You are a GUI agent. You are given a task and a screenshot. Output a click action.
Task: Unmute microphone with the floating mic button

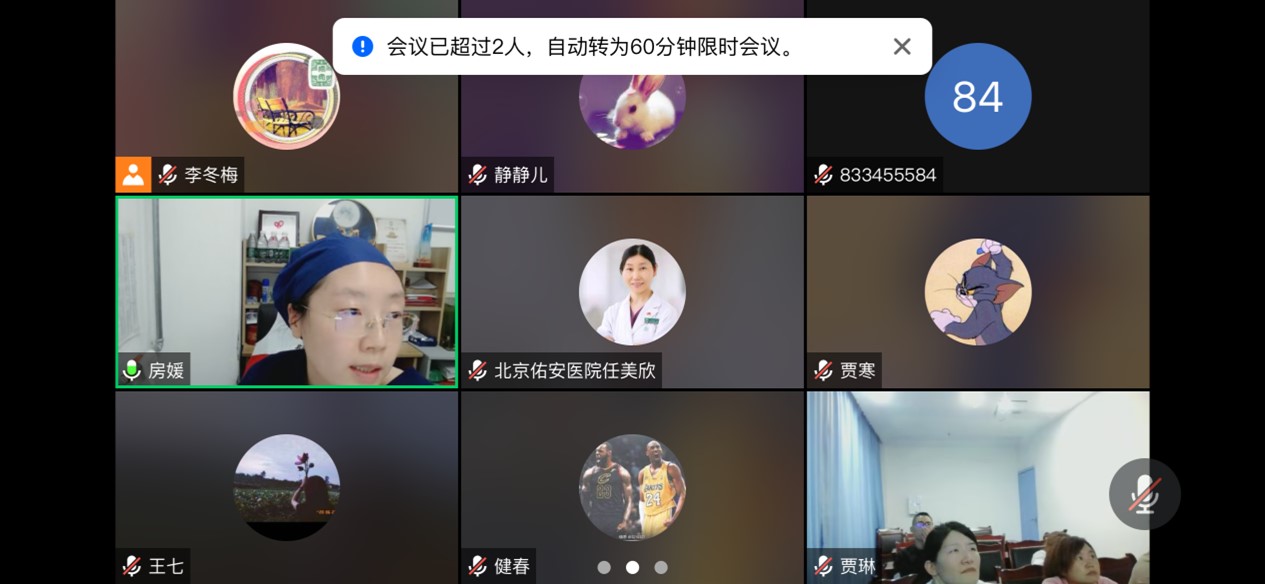point(1144,494)
